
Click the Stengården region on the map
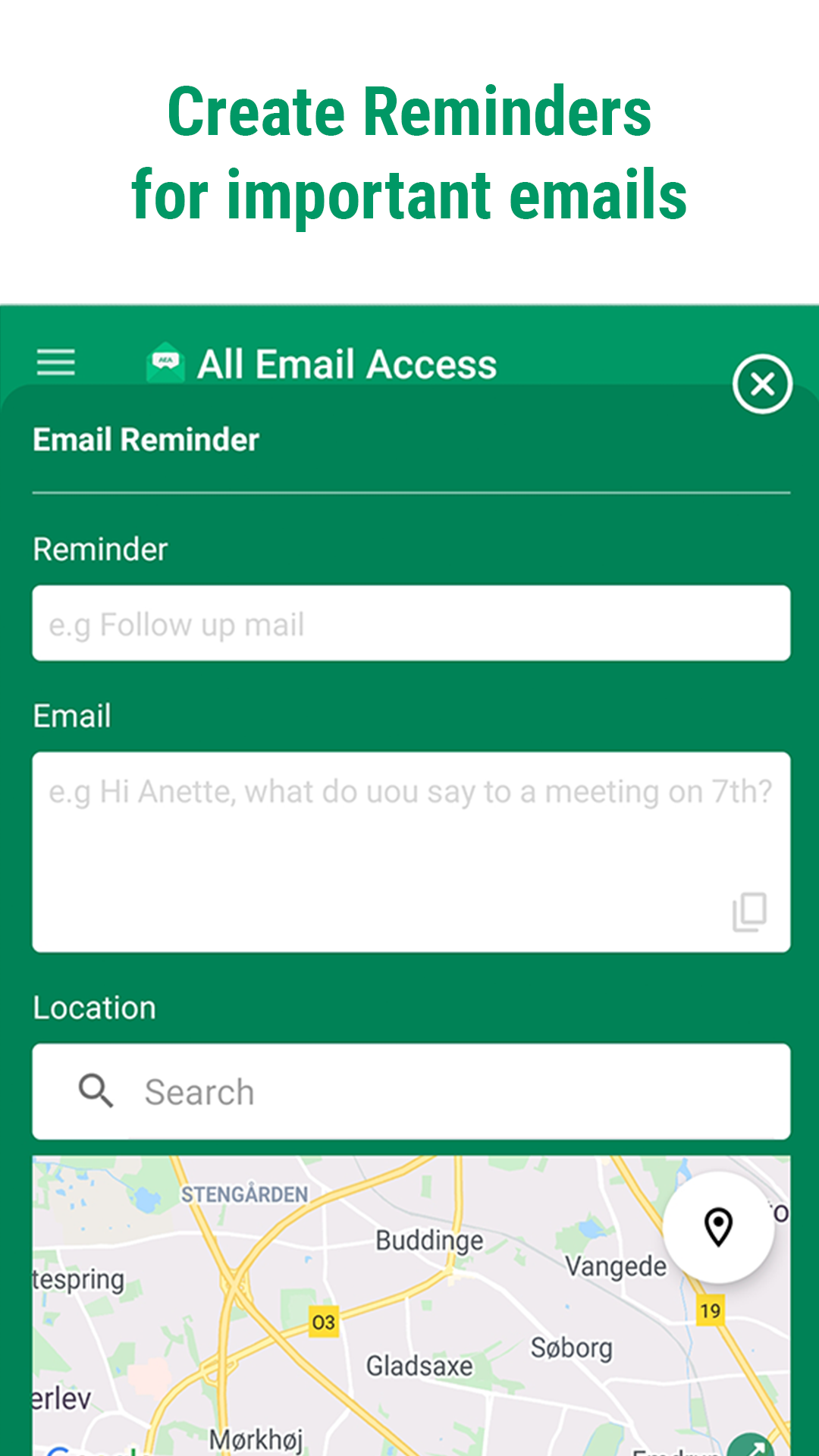pos(243,1193)
